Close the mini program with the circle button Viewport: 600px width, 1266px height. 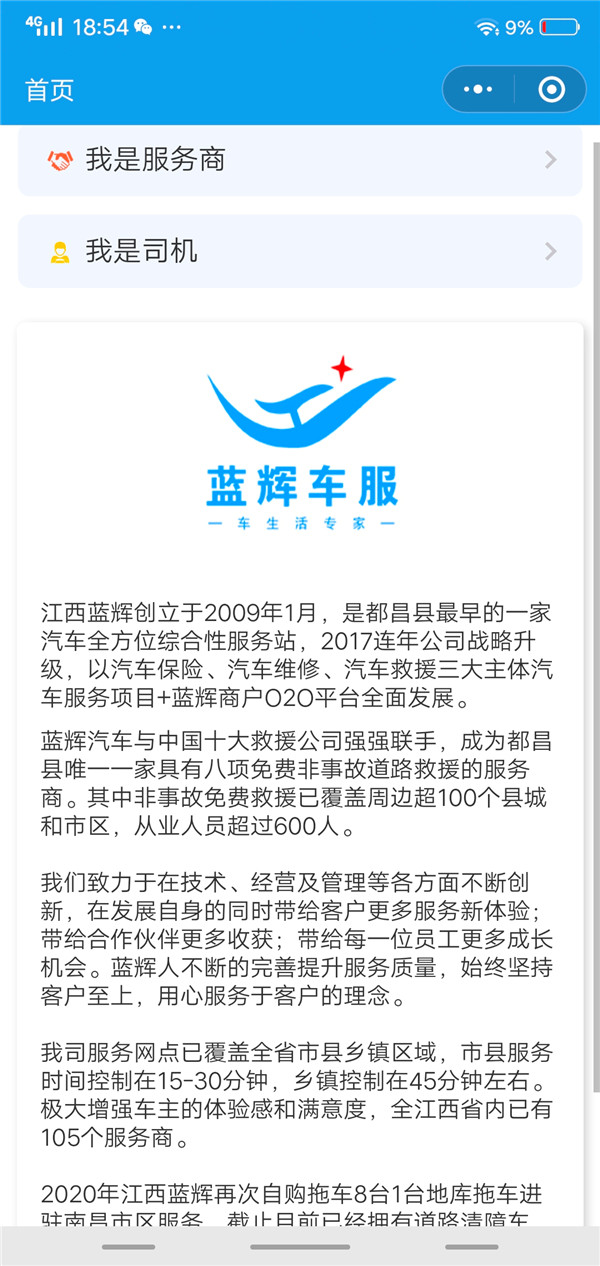click(551, 90)
